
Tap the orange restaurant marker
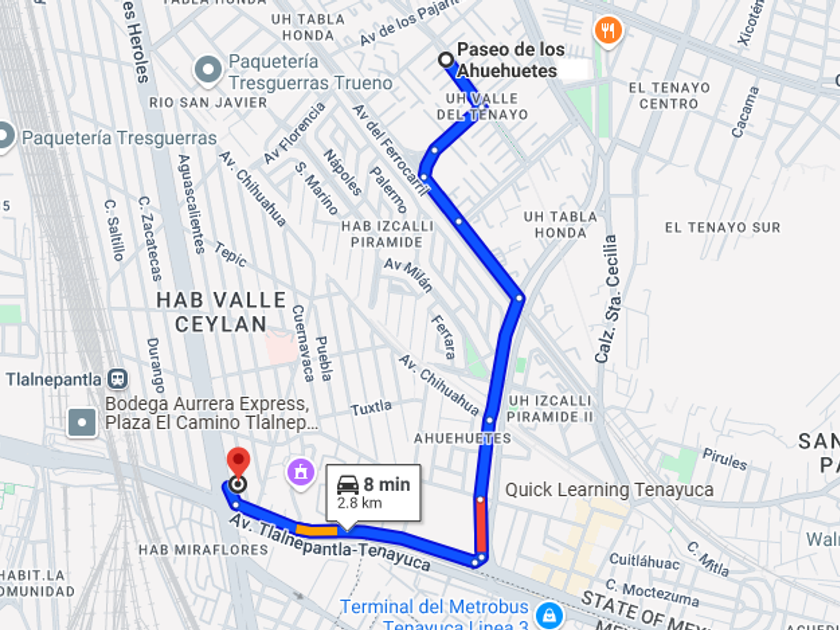pyautogui.click(x=607, y=29)
